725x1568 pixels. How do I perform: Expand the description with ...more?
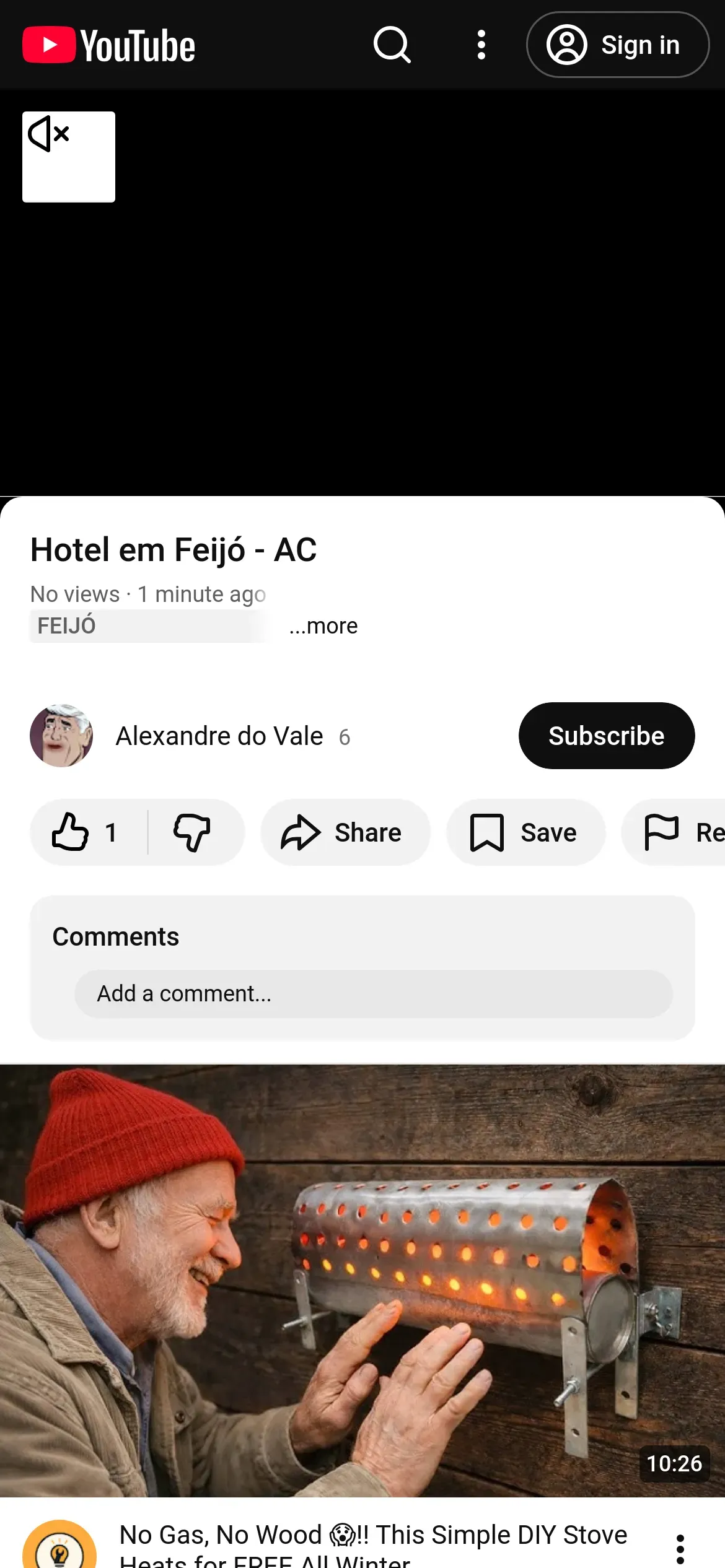(323, 626)
